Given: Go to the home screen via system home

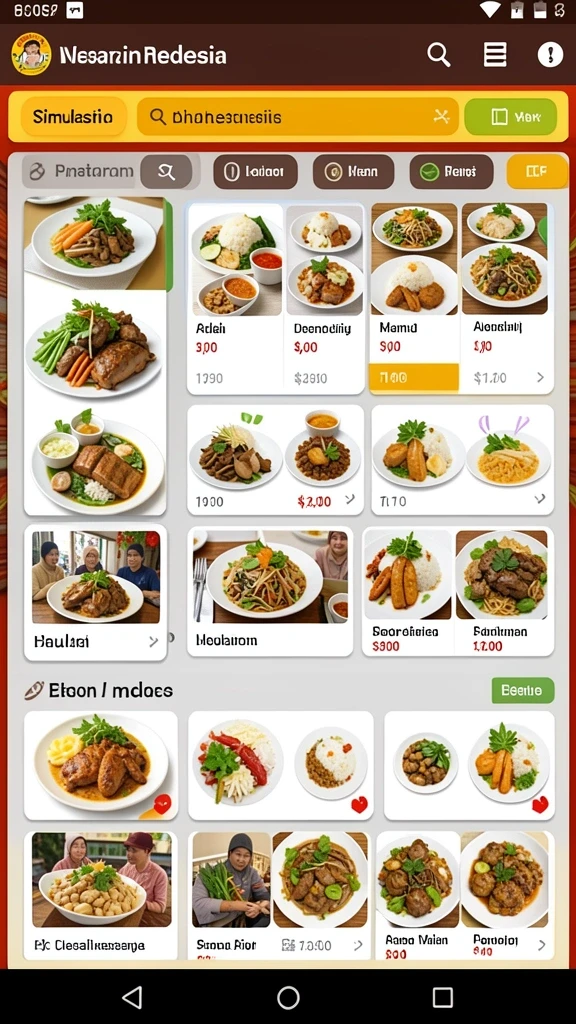Looking at the screenshot, I should point(288,997).
